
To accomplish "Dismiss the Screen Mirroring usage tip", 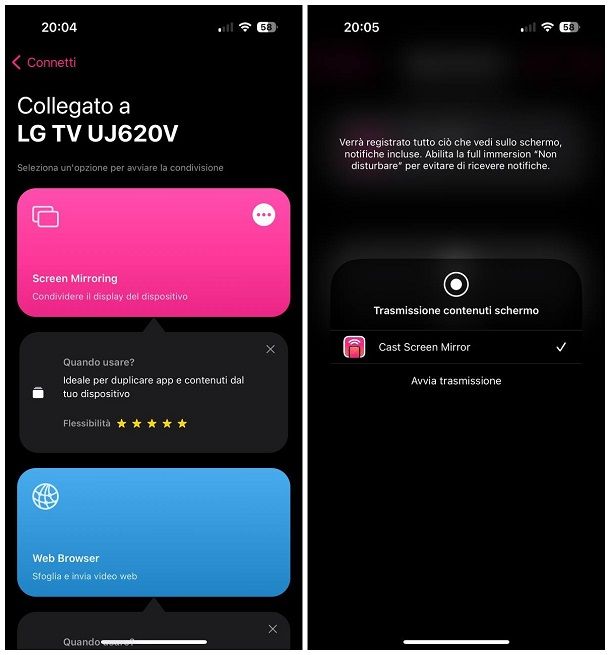I will point(270,349).
